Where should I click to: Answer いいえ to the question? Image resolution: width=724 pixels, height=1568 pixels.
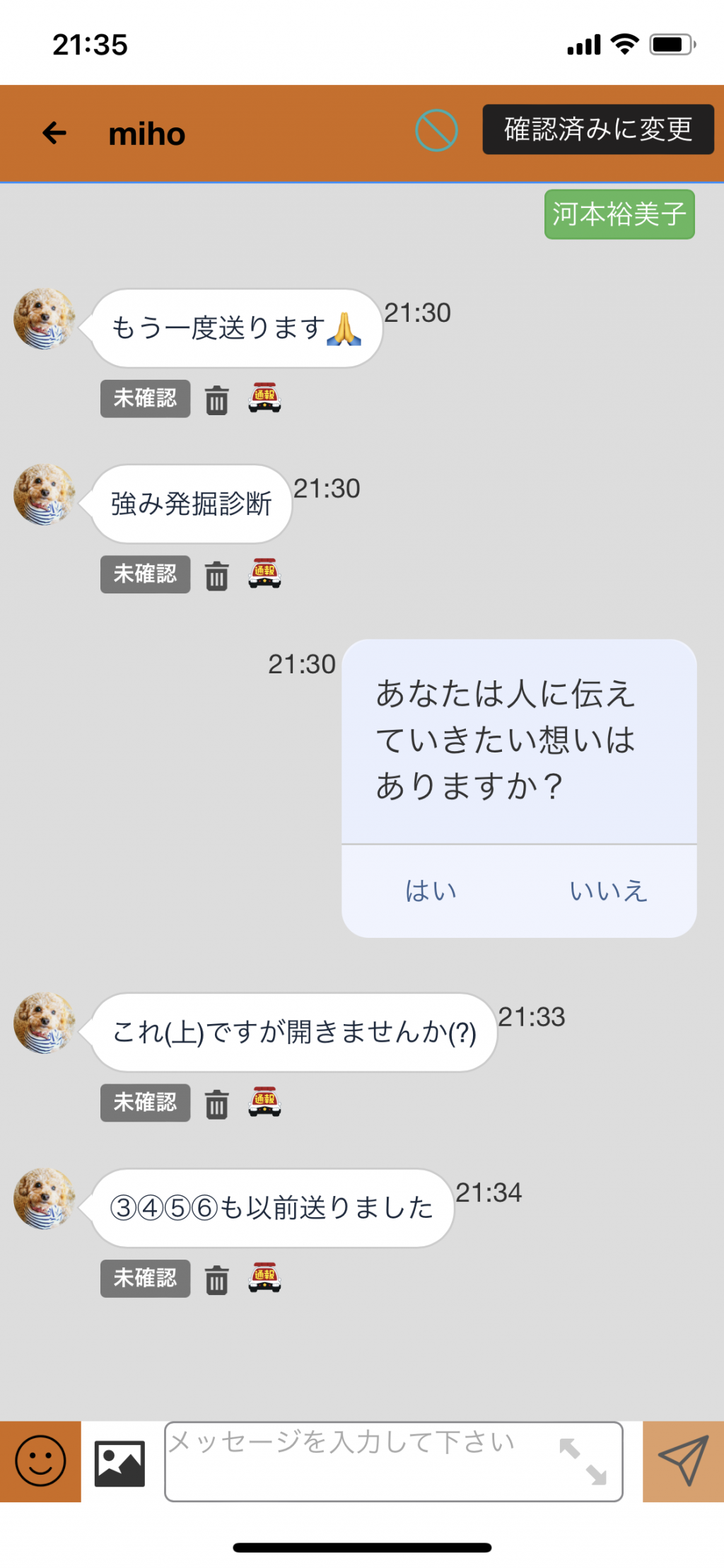608,891
